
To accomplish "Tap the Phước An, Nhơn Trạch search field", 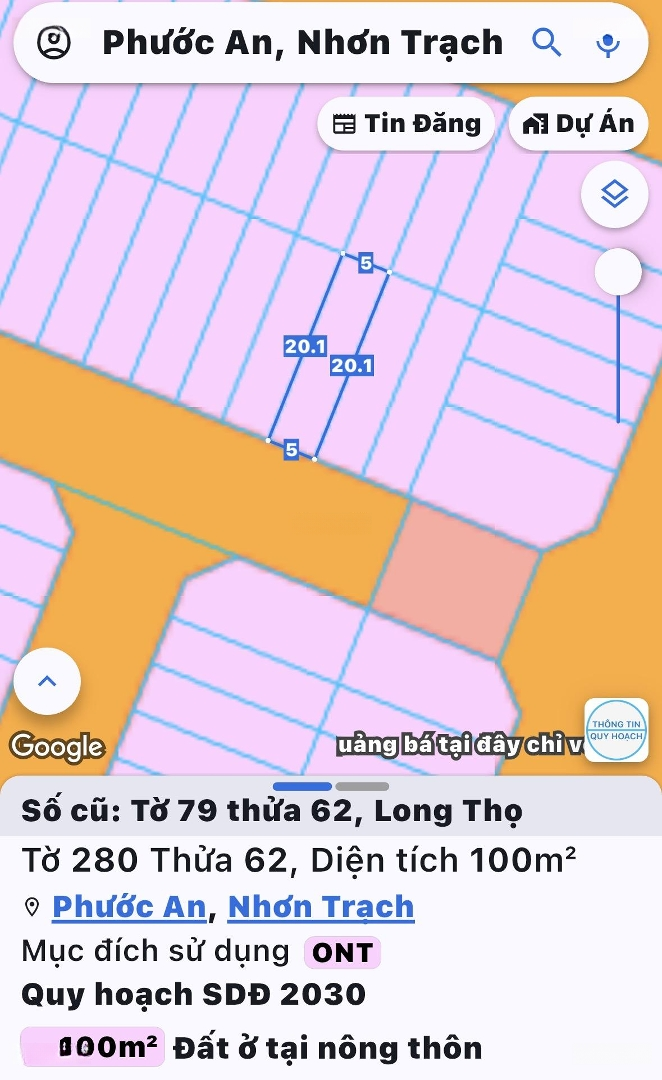I will click(302, 43).
